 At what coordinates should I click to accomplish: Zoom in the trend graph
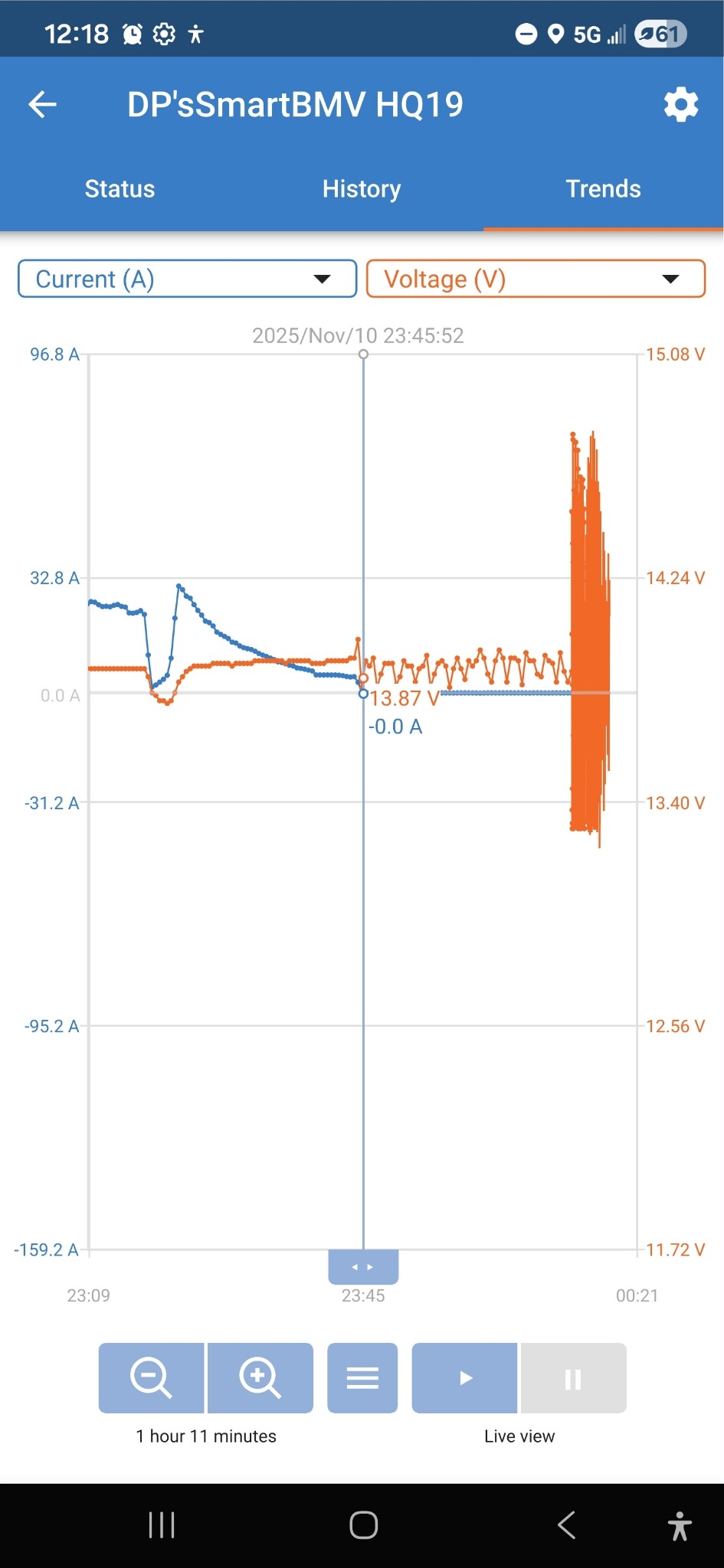tap(260, 1377)
